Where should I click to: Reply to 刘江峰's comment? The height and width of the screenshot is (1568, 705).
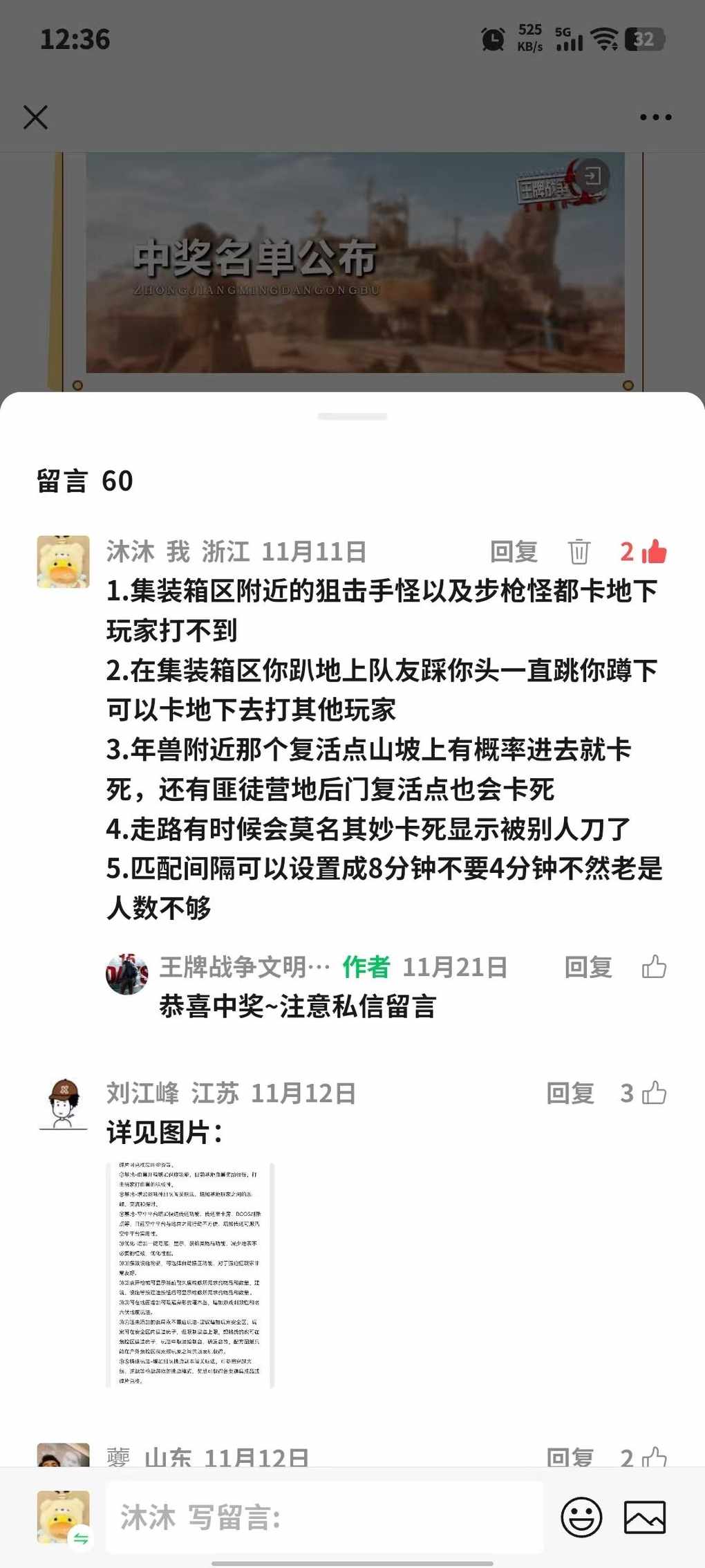[x=570, y=1093]
